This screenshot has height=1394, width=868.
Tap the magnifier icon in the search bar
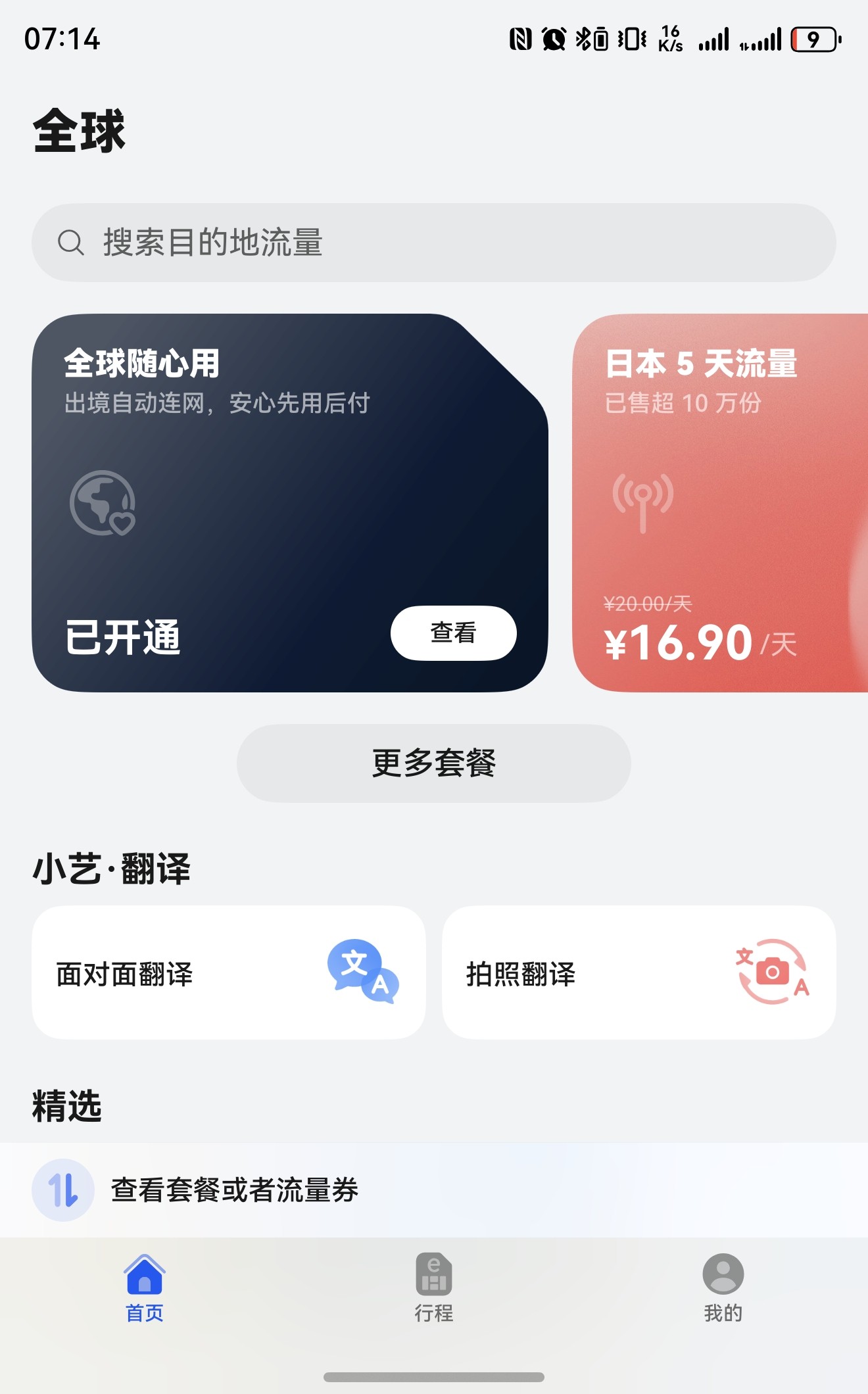pyautogui.click(x=71, y=242)
